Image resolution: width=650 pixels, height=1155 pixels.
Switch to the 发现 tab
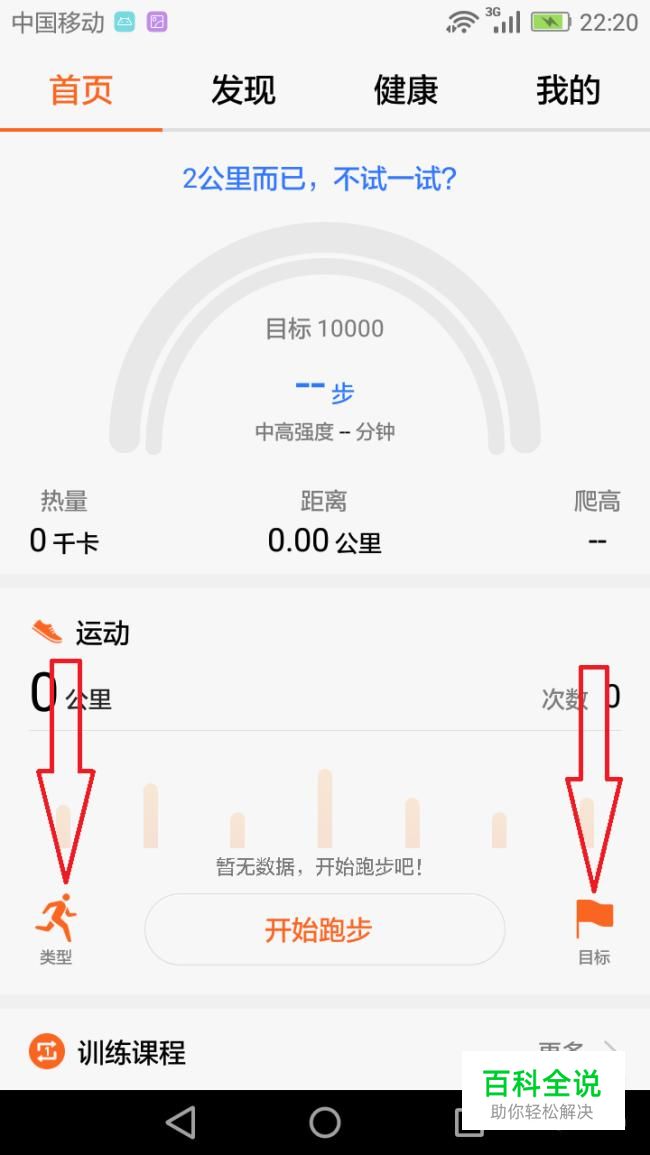243,91
